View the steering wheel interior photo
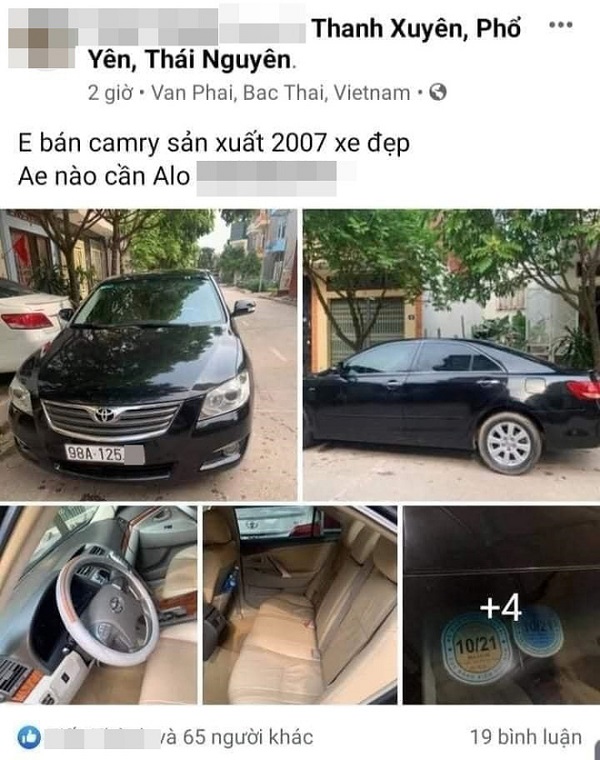This screenshot has height=760, width=600. click(98, 605)
